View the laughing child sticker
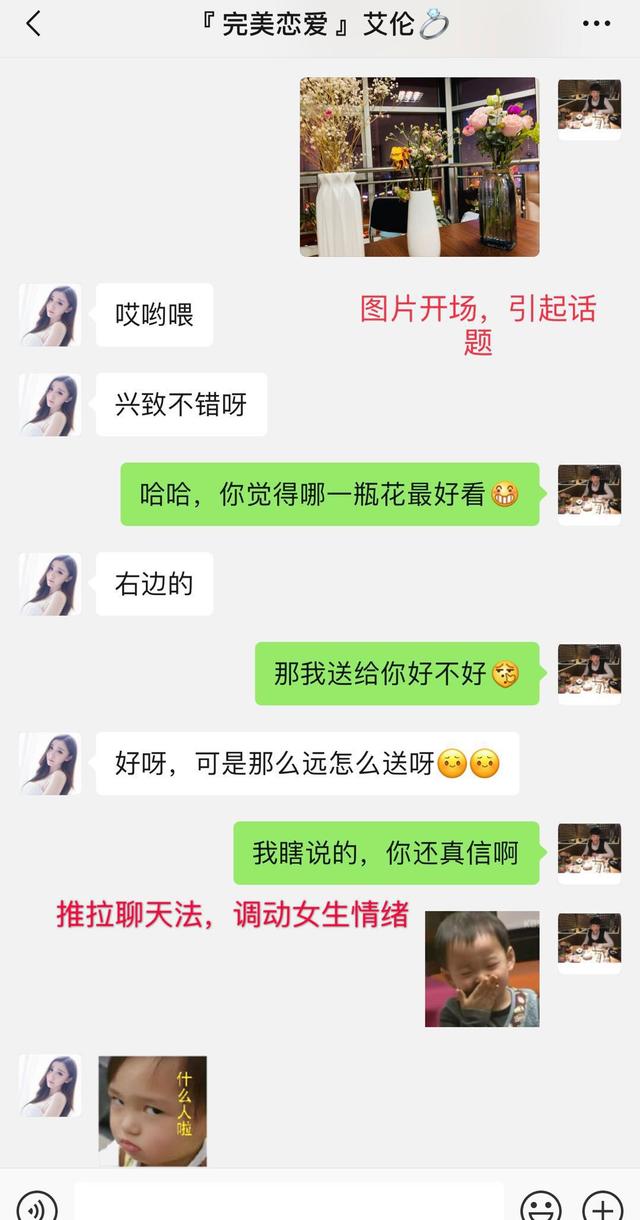Viewport: 640px width, 1220px height. point(482,969)
